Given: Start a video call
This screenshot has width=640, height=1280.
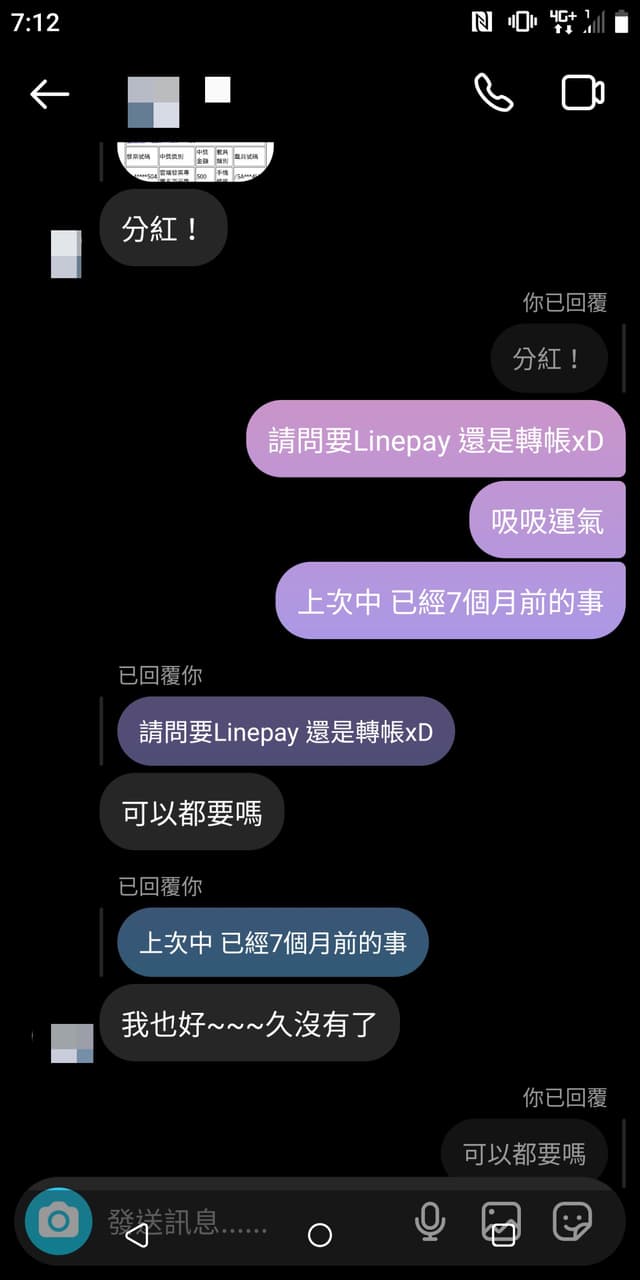Looking at the screenshot, I should coord(583,93).
